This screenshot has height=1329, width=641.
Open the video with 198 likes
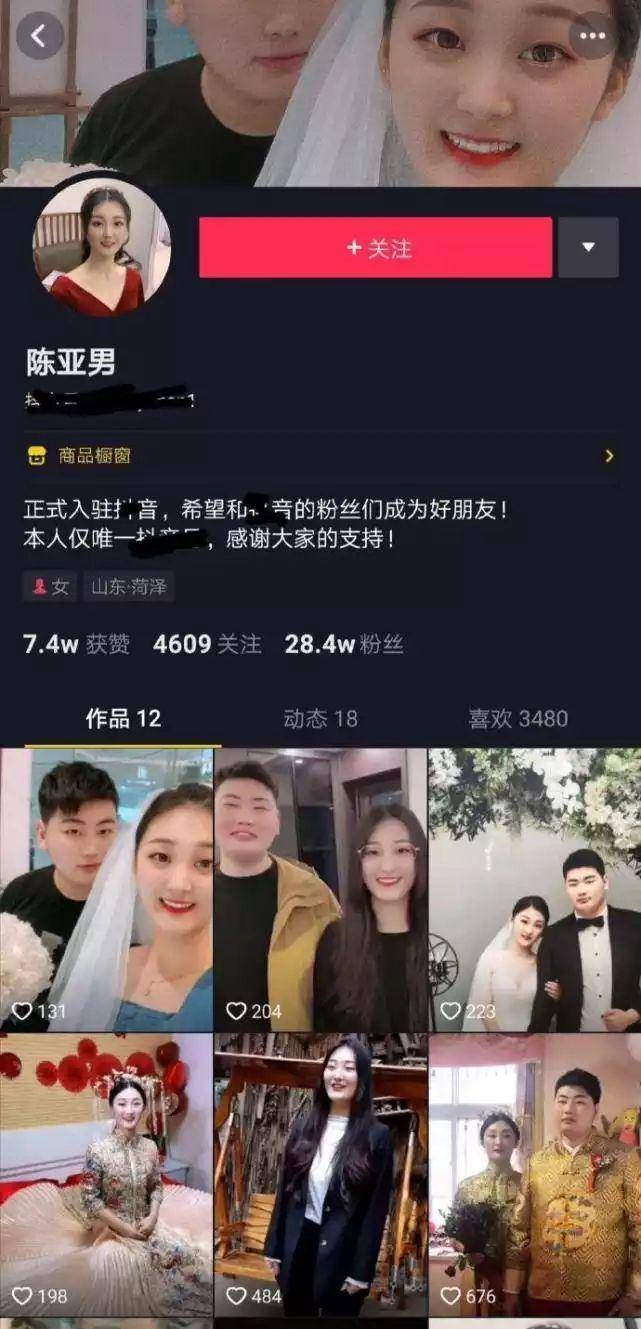(x=106, y=1175)
